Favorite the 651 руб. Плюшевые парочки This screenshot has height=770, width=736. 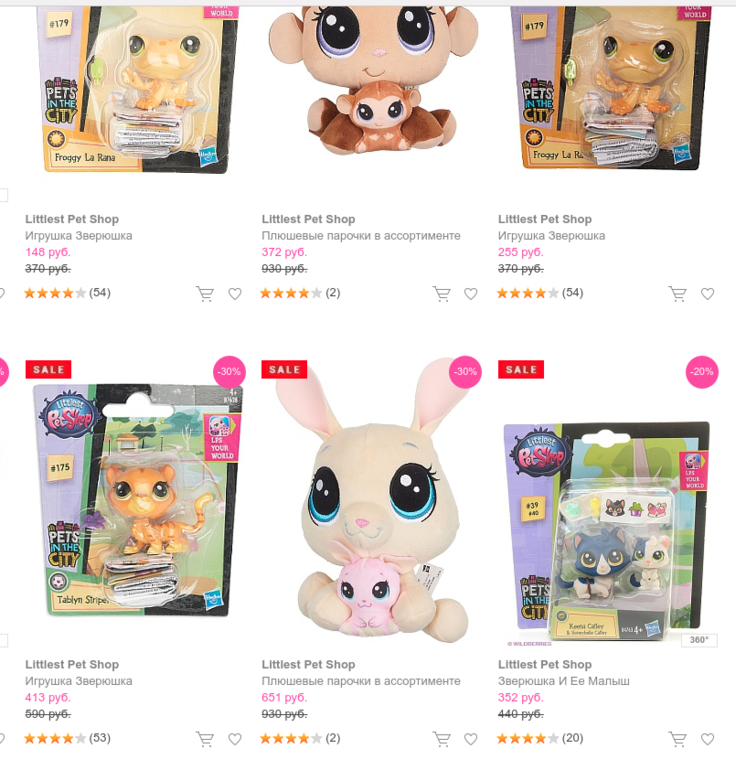[471, 739]
